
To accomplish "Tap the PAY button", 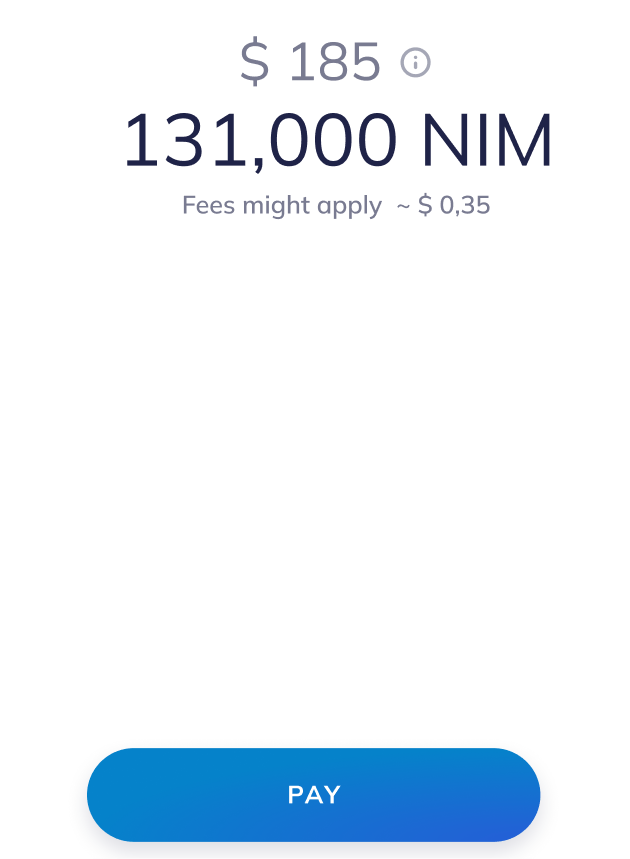I will tap(314, 795).
